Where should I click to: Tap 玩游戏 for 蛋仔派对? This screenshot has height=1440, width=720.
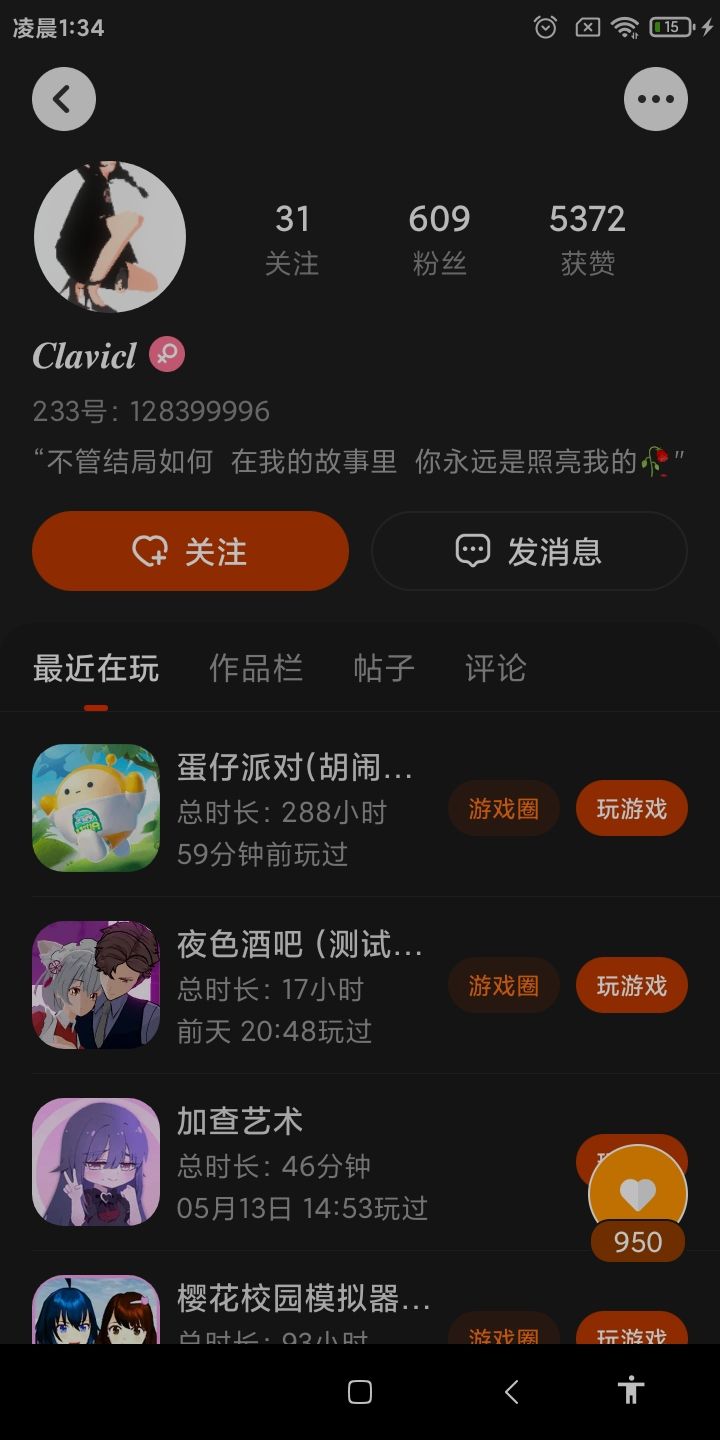[631, 808]
